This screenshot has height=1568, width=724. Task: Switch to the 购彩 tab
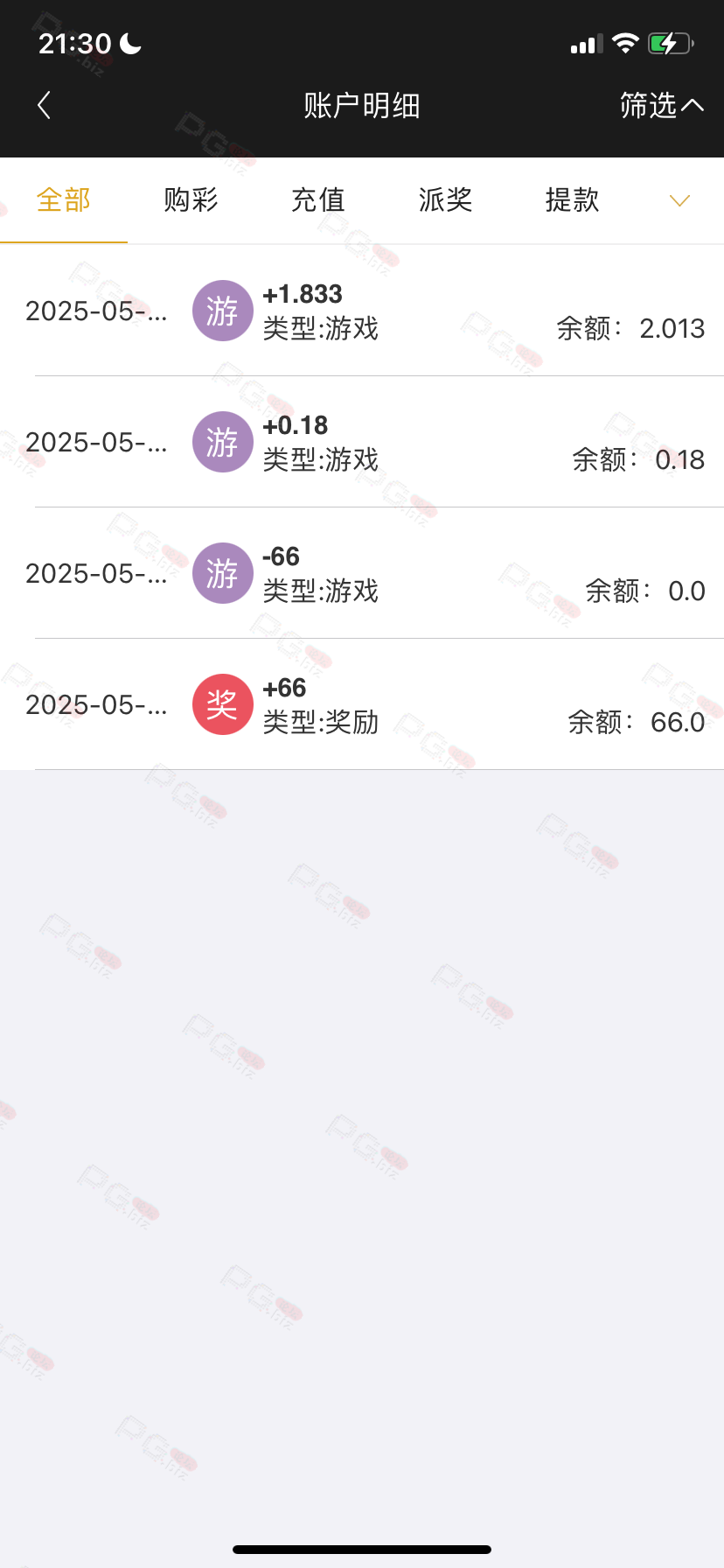191,200
